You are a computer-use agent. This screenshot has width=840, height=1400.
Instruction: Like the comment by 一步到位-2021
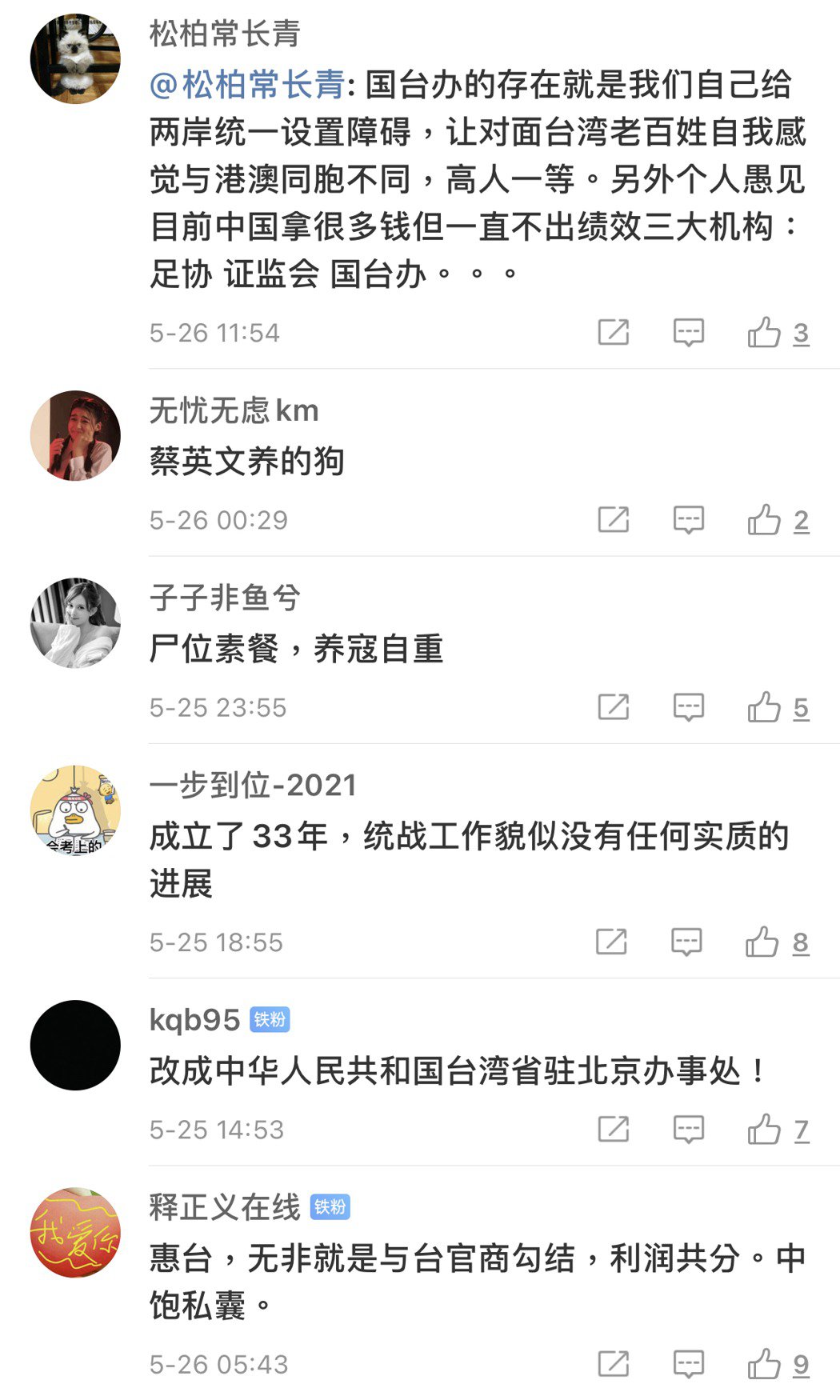tap(763, 942)
